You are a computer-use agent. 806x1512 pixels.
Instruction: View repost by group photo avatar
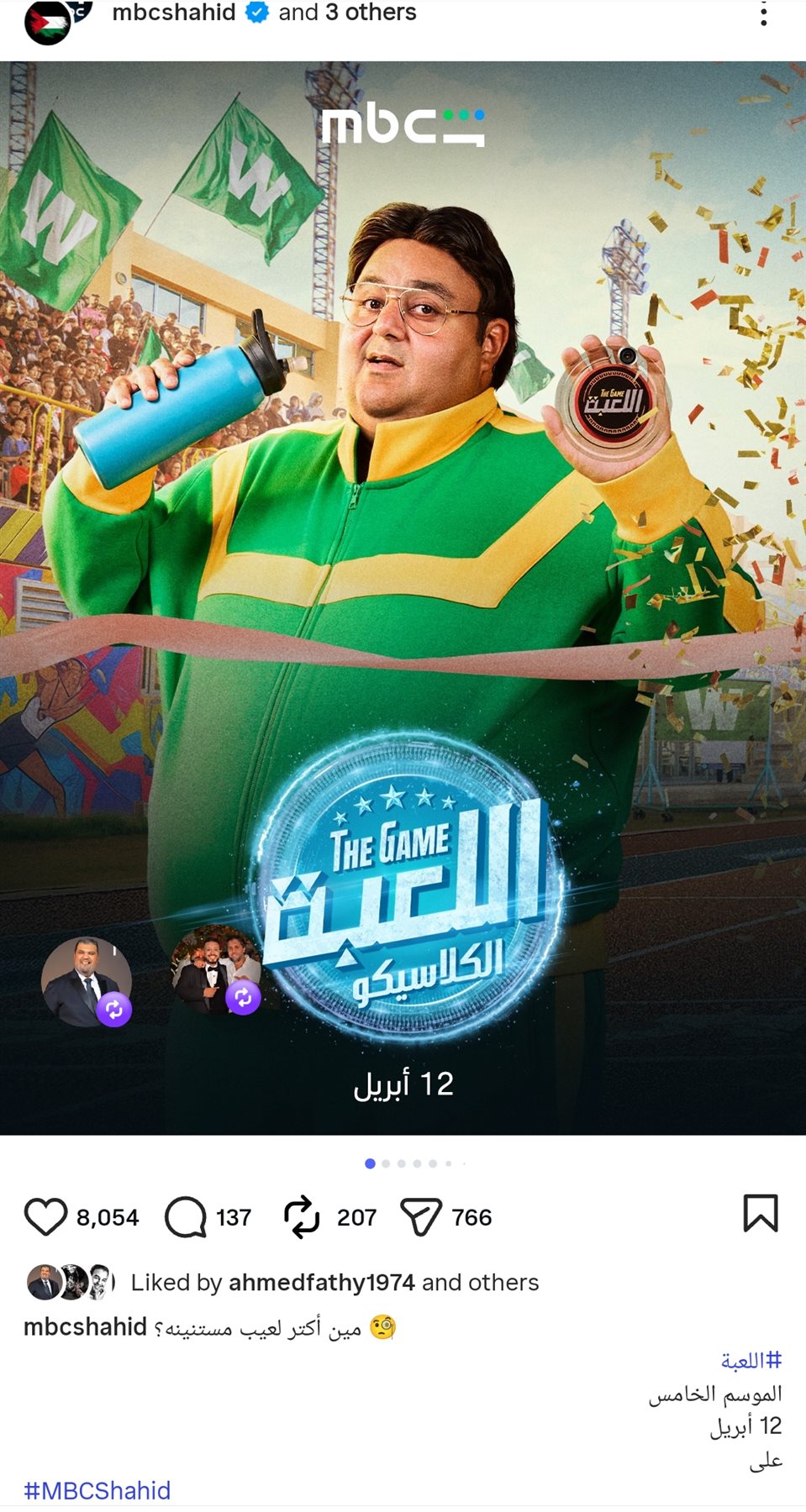click(x=214, y=970)
